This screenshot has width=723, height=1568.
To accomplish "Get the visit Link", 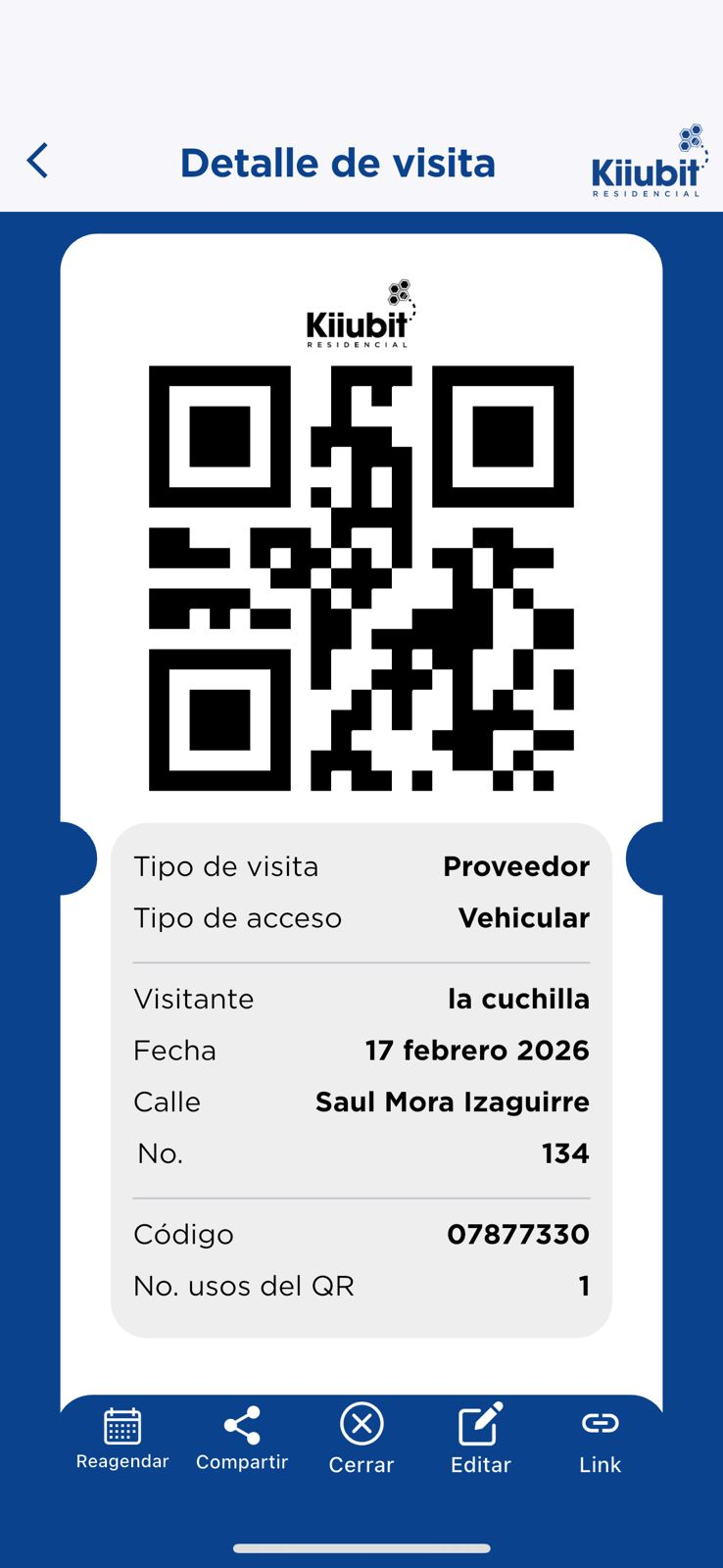I will coord(600,1437).
